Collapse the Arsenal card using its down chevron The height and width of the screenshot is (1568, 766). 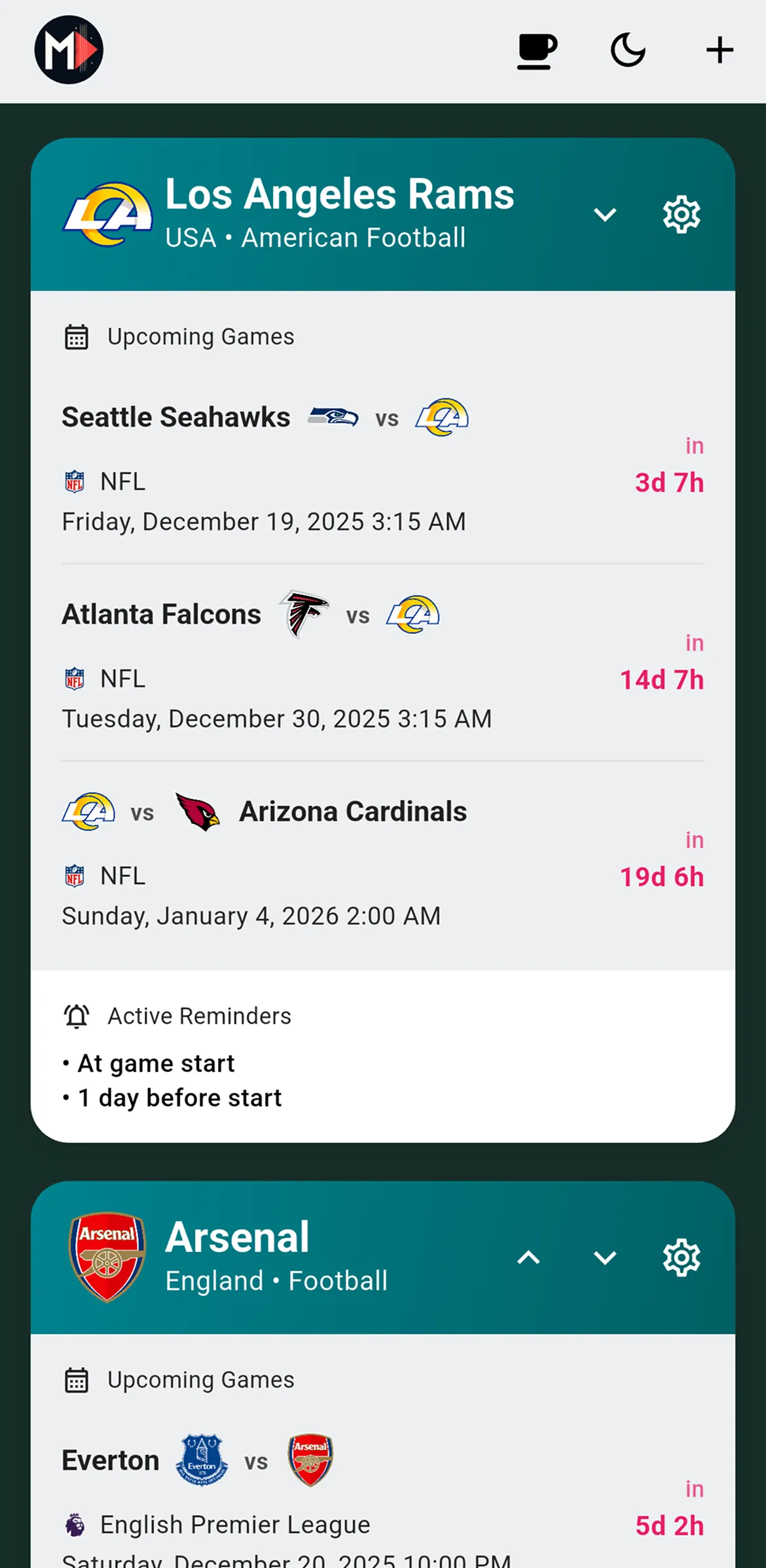coord(606,1257)
